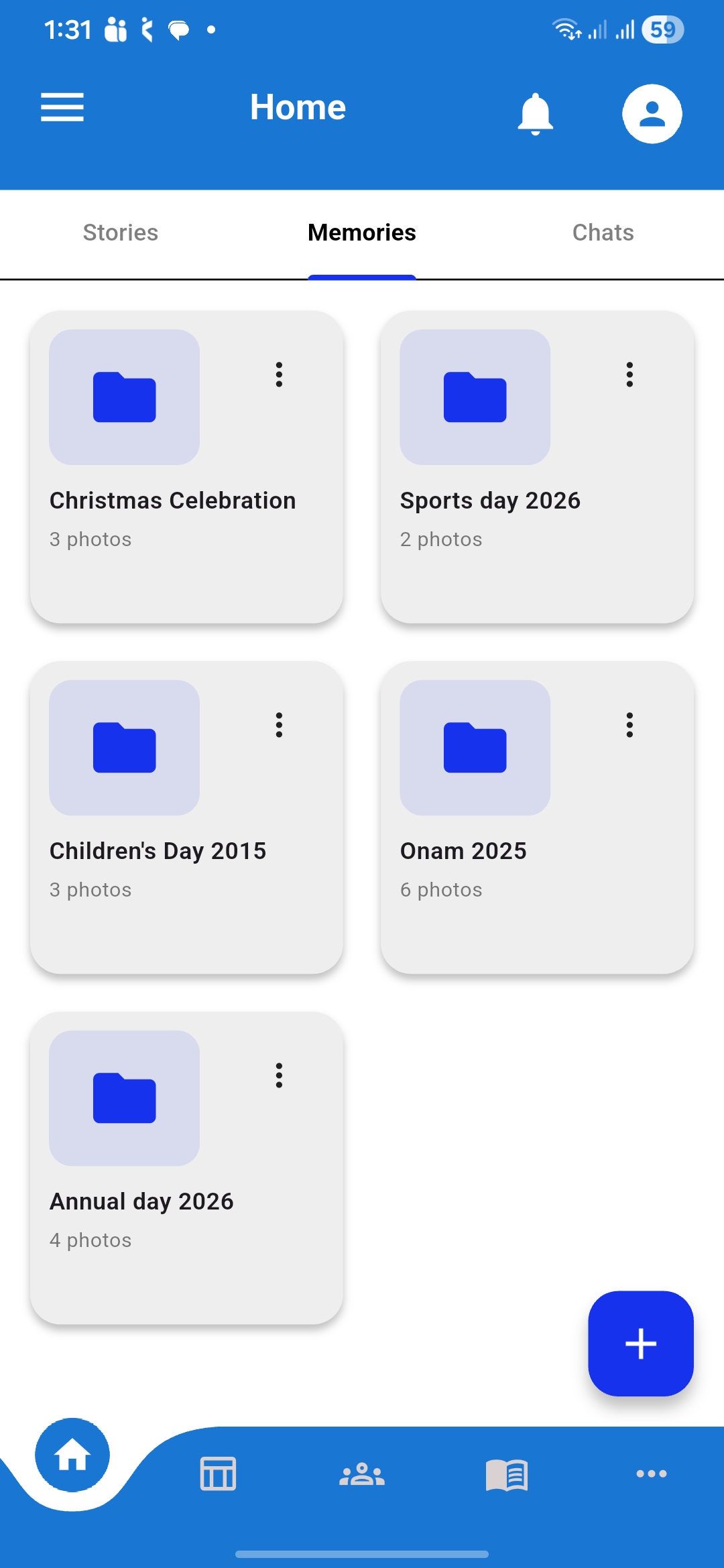Switch to the Stories tab
Image resolution: width=724 pixels, height=1568 pixels.
121,233
